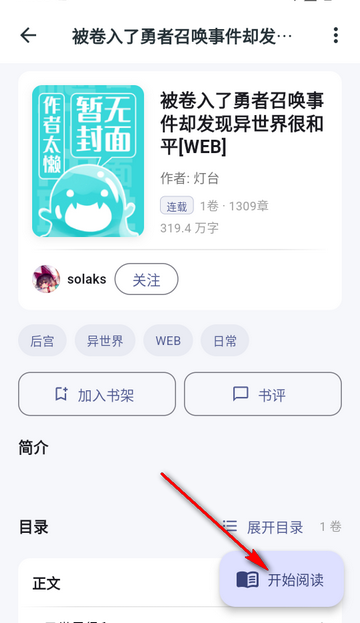Viewport: 360px width, 623px height.
Task: Select the WEB tag chip
Action: tap(168, 341)
